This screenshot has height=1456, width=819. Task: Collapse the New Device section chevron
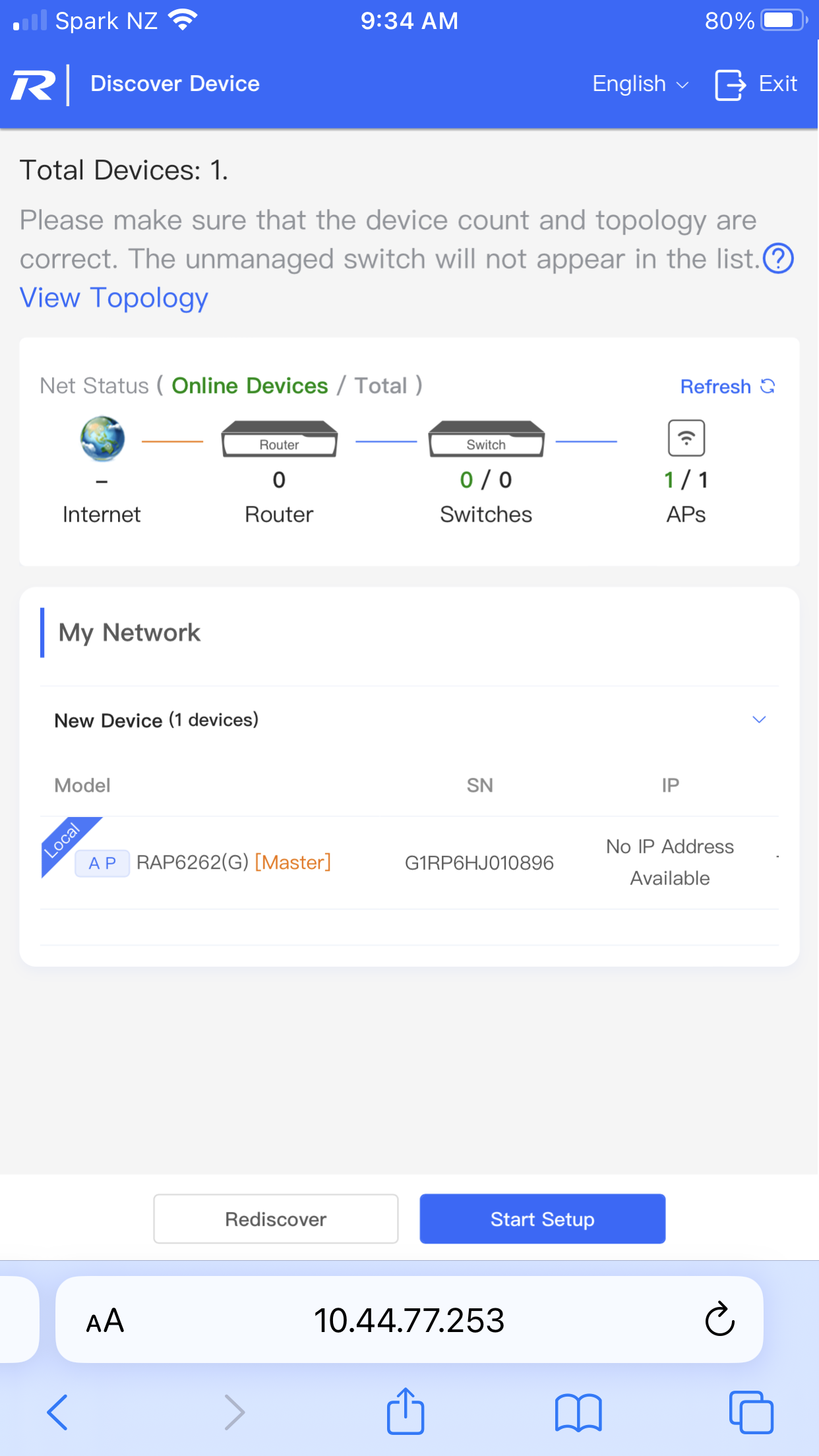(759, 719)
